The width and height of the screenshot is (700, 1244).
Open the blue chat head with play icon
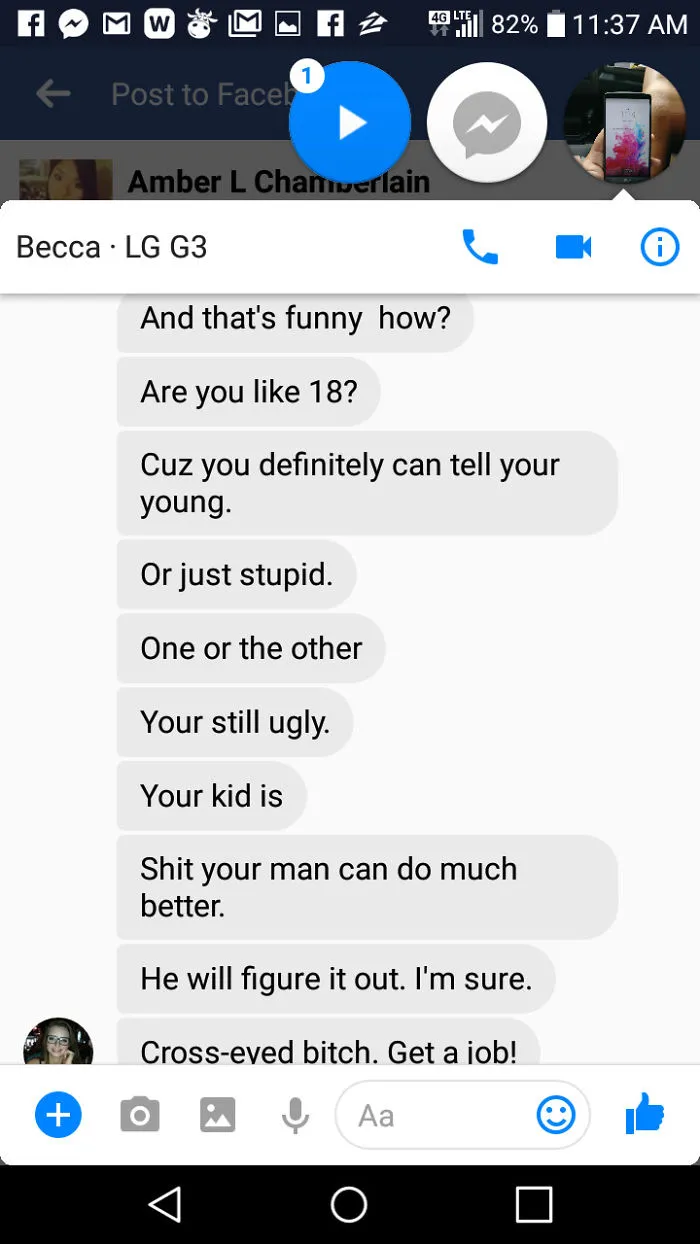[x=349, y=121]
